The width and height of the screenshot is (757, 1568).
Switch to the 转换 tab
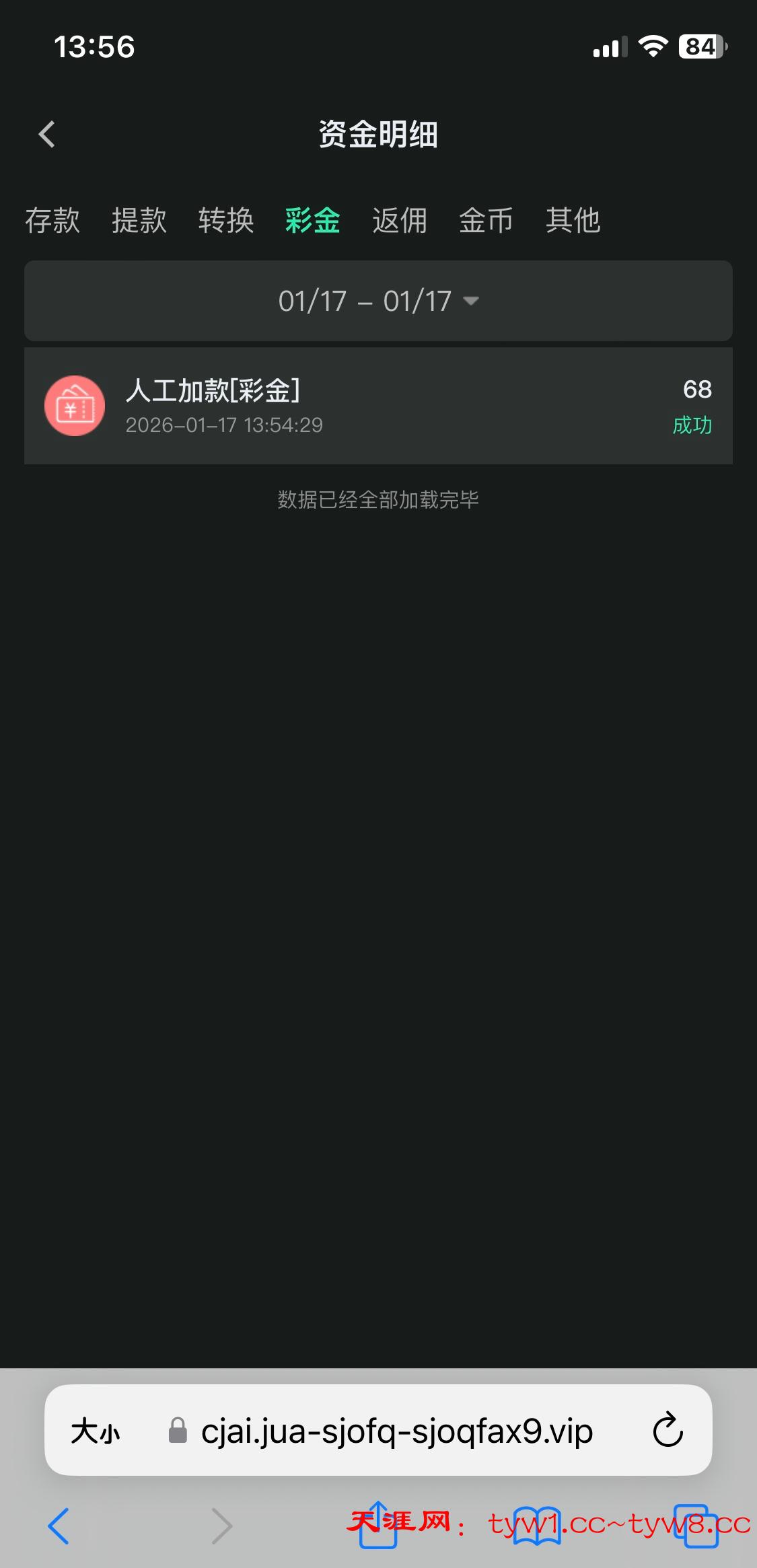(226, 221)
